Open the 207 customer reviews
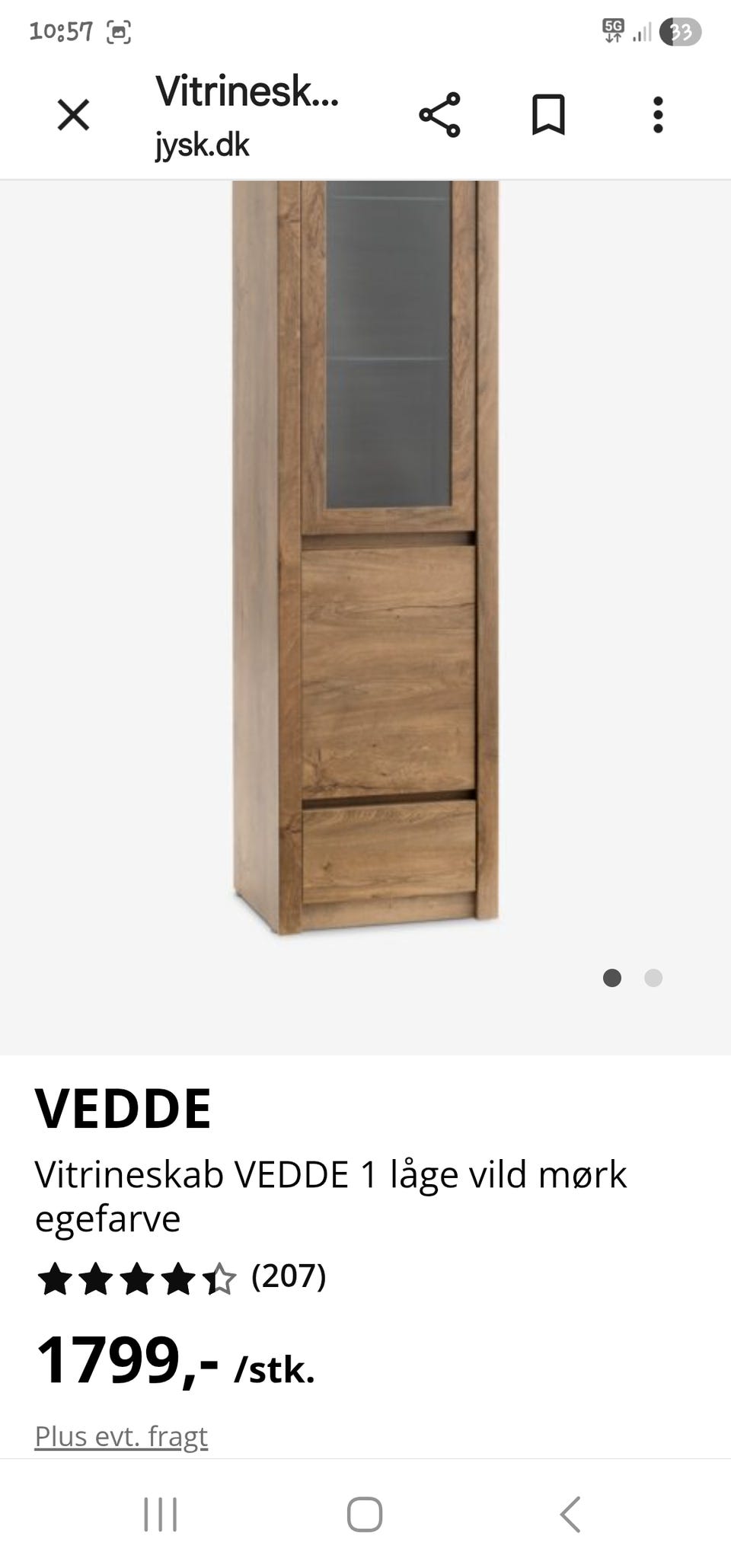Screen dimensions: 731x1568 coord(288,1276)
